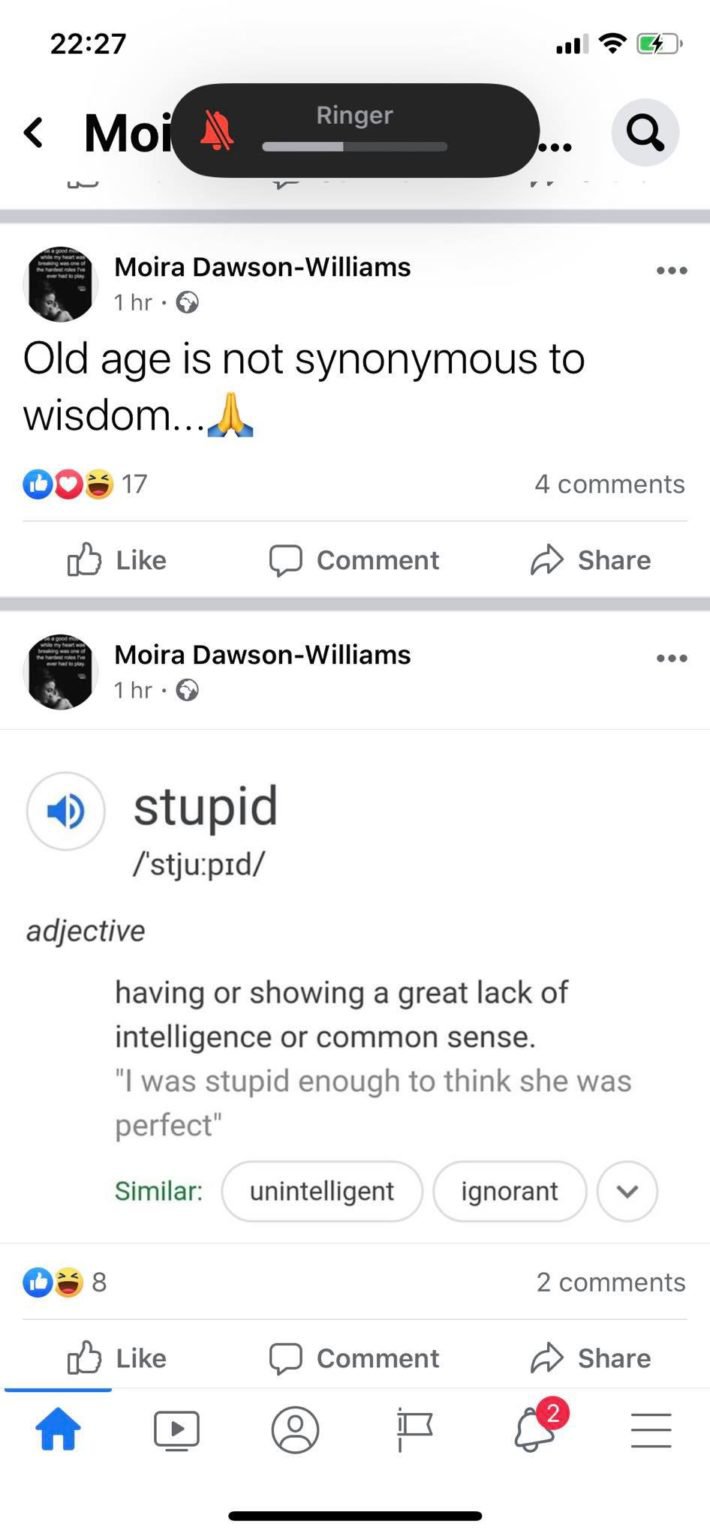The image size is (710, 1536).
Task: Open the stupid definition image
Action: click(355, 986)
